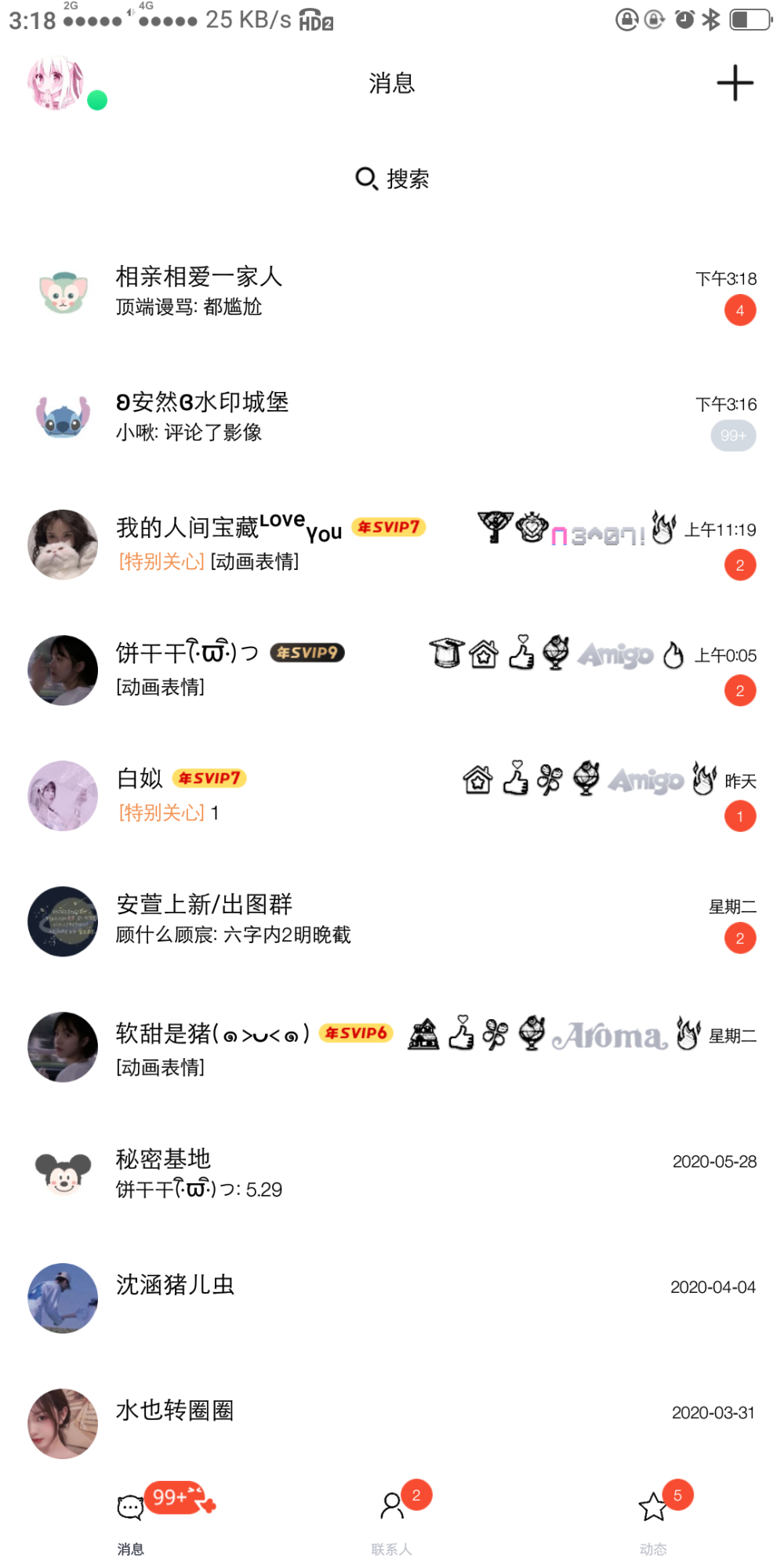The image size is (784, 1568).
Task: Select the 年SVIP9 badge of 饼干干
Action: [x=307, y=652]
